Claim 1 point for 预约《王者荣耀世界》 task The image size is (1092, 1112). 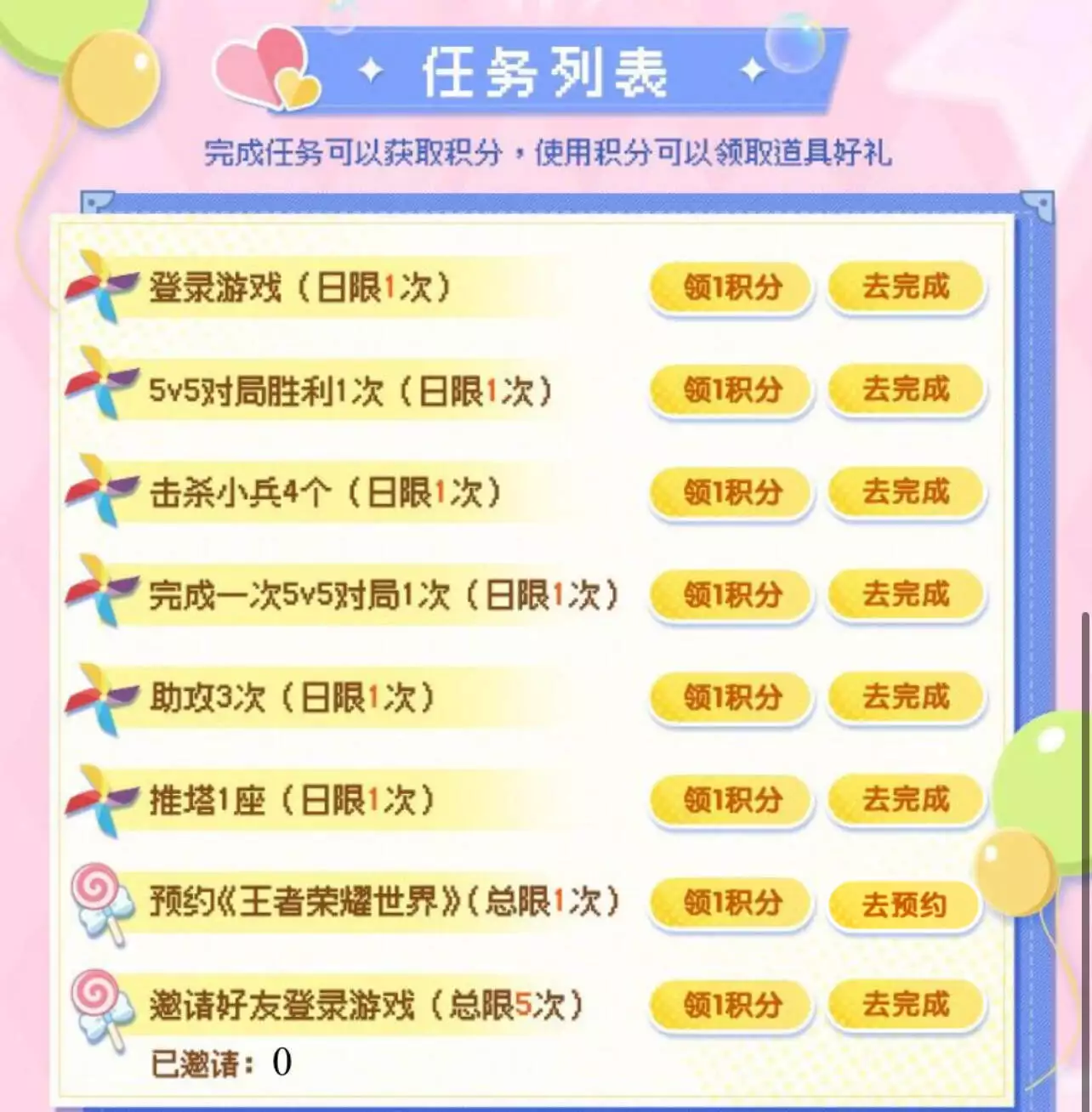(x=731, y=903)
